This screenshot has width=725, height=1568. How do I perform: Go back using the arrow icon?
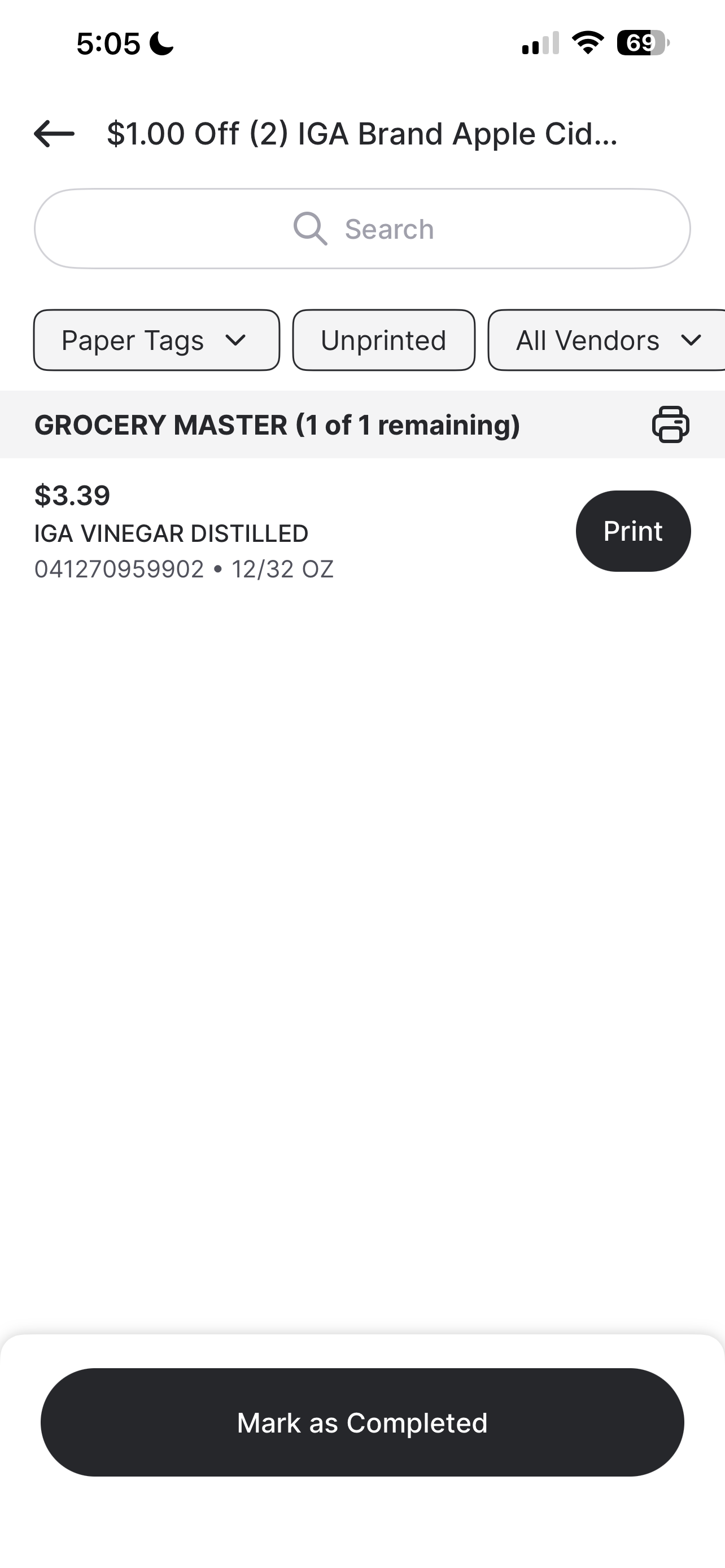click(x=54, y=134)
